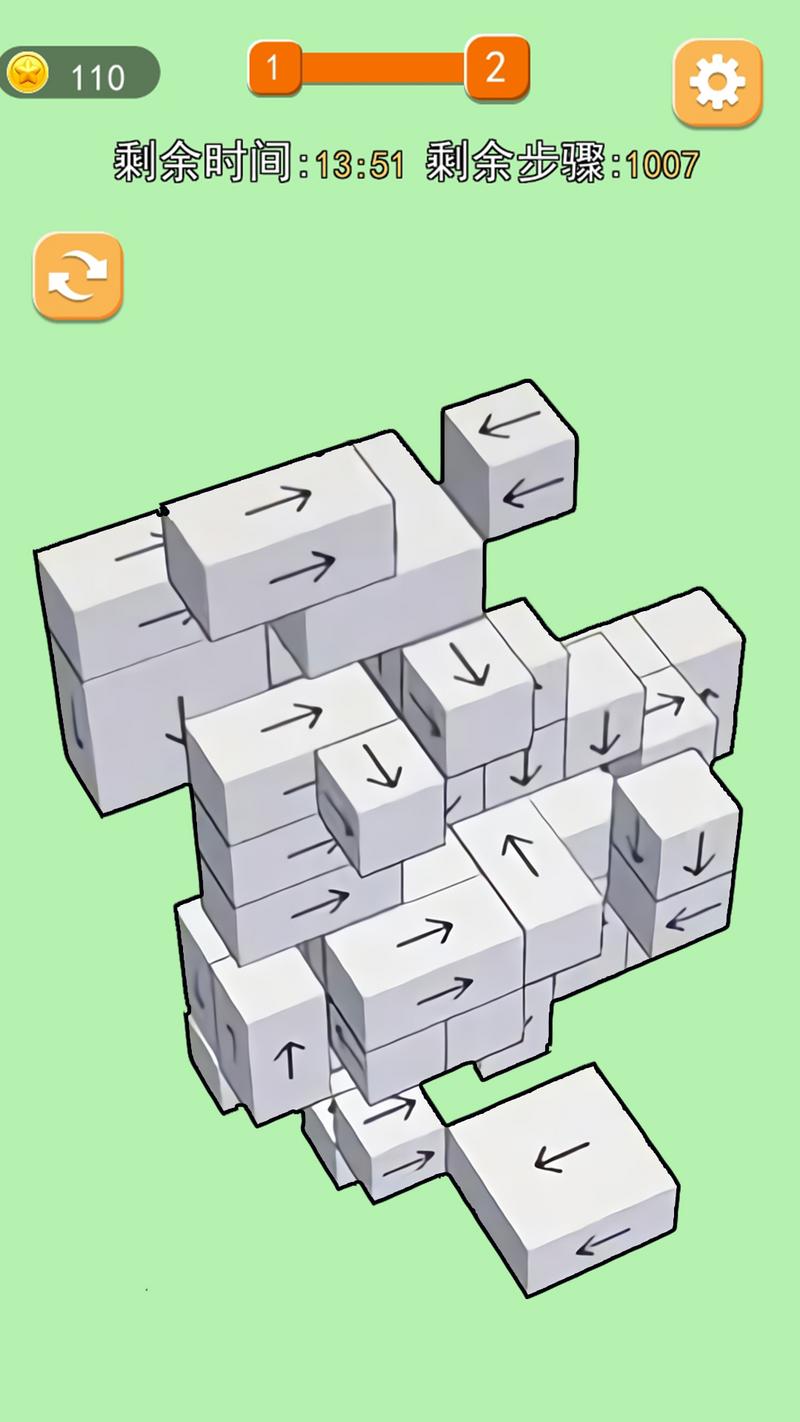Open the settings gear
The image size is (800, 1422).
point(717,83)
